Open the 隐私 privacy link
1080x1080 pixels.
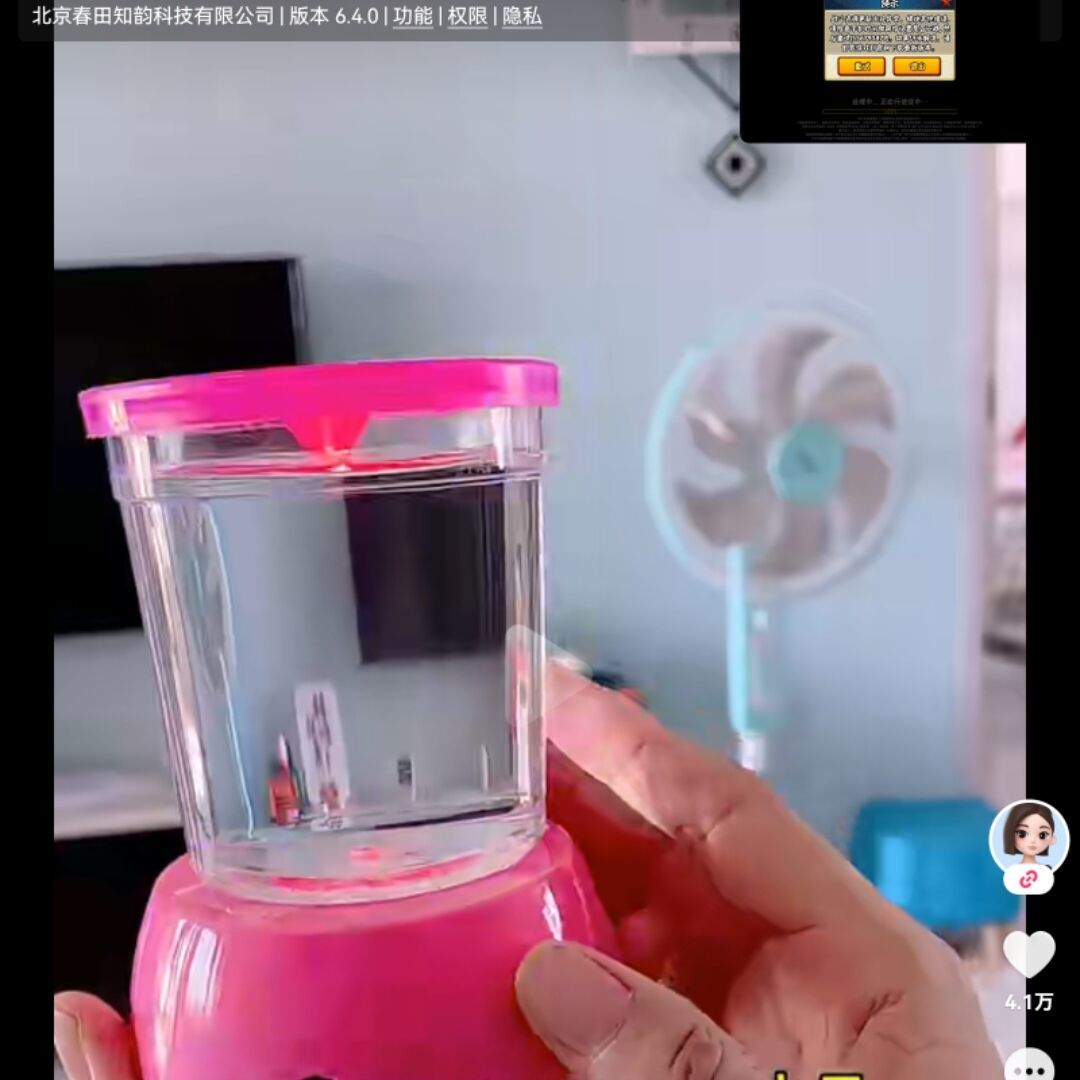[x=521, y=17]
